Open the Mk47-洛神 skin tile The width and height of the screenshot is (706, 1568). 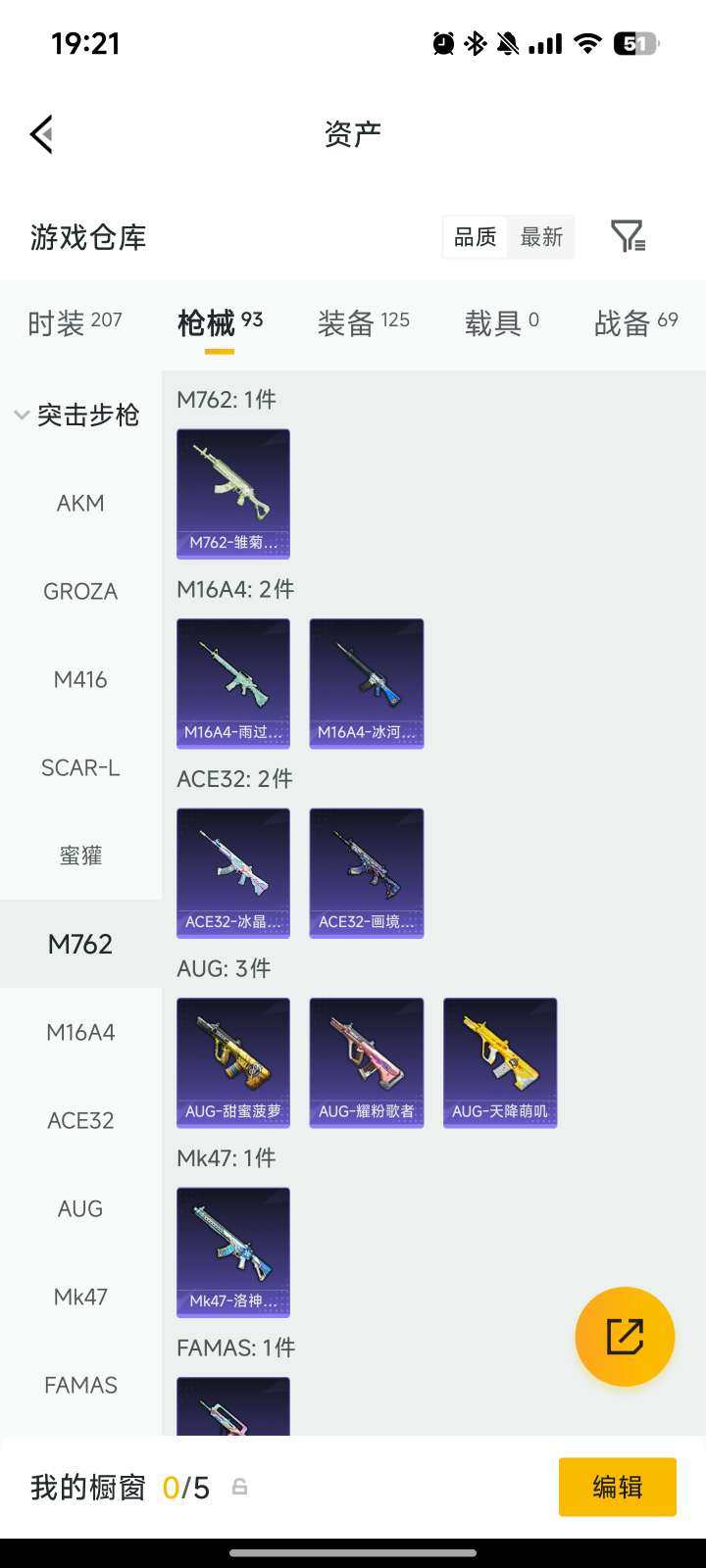(233, 1251)
